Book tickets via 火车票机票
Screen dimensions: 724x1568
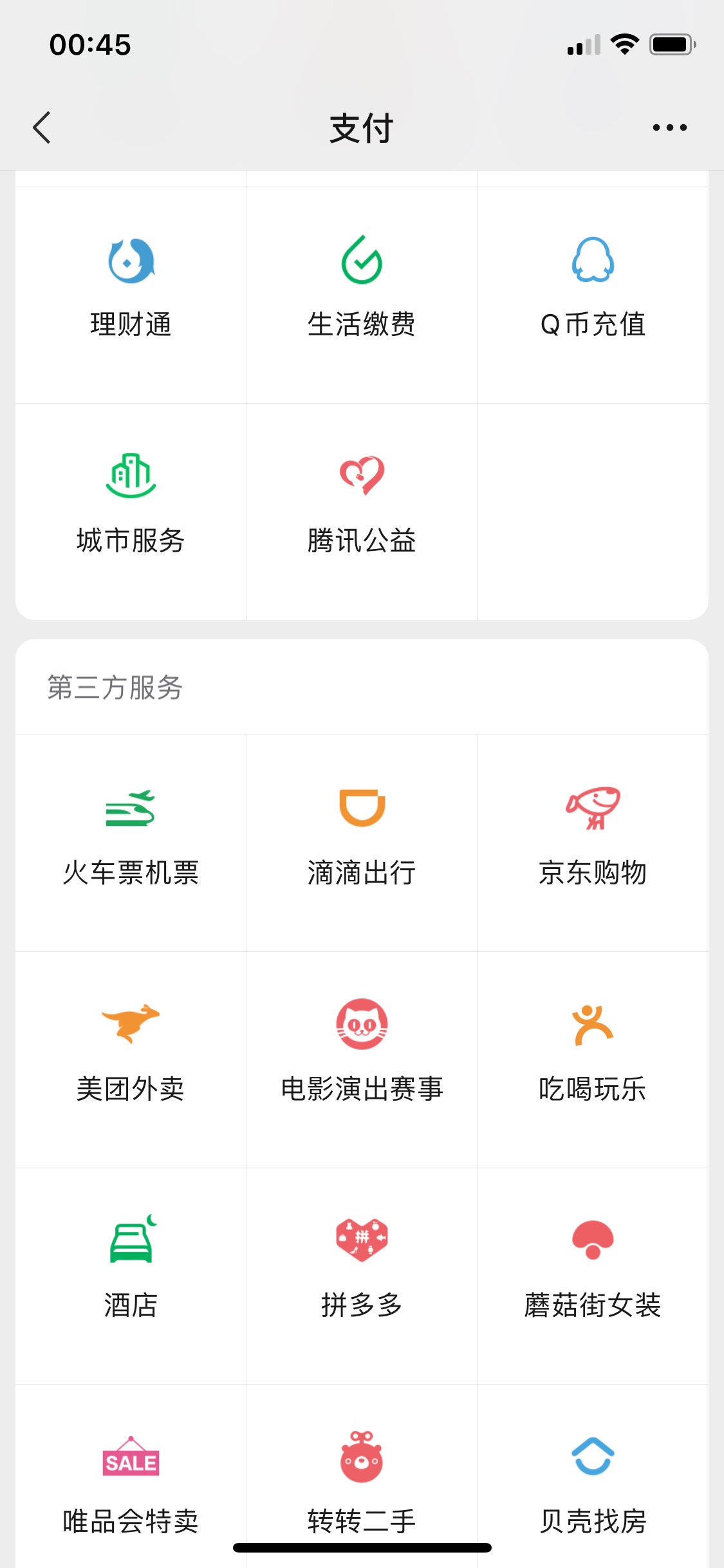pos(131,841)
